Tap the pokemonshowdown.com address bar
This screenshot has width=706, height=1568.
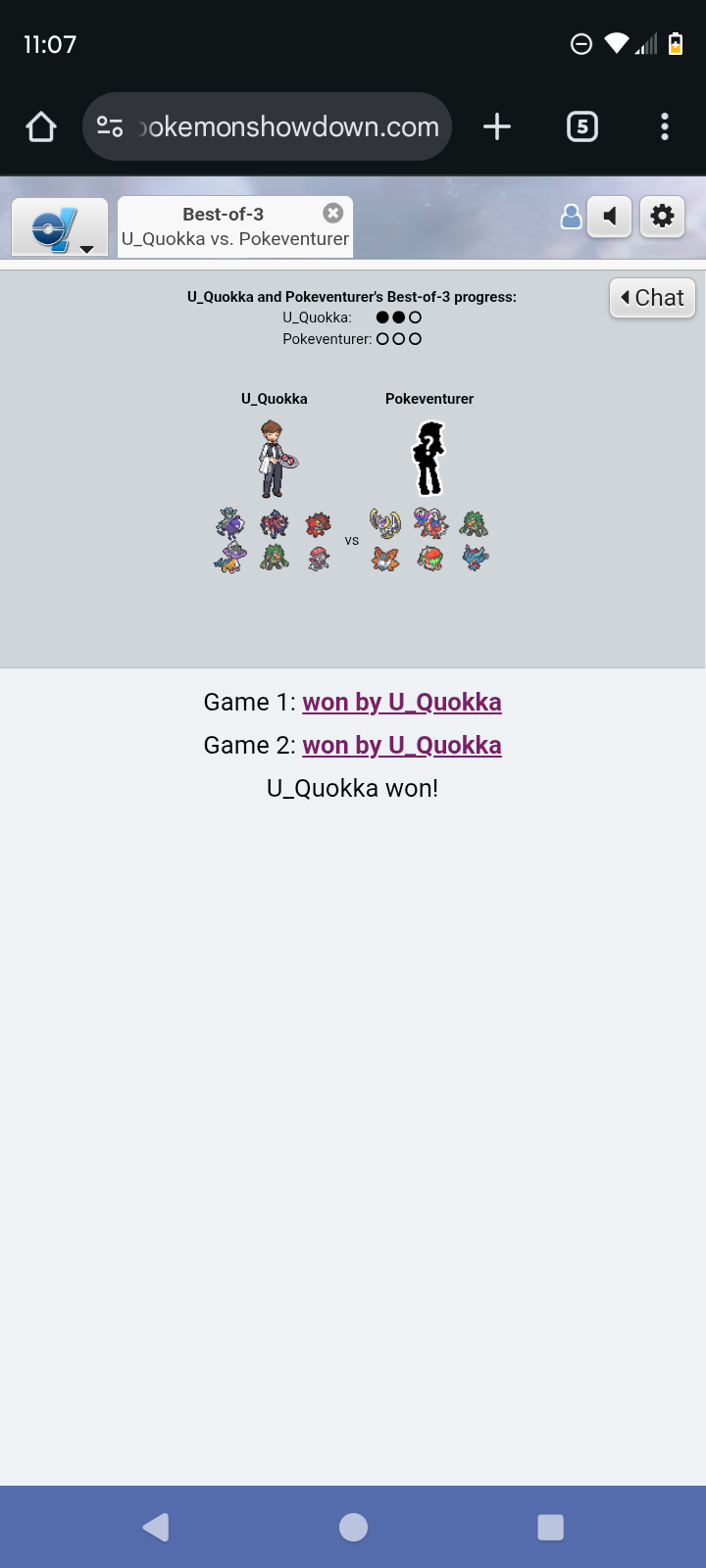click(267, 126)
